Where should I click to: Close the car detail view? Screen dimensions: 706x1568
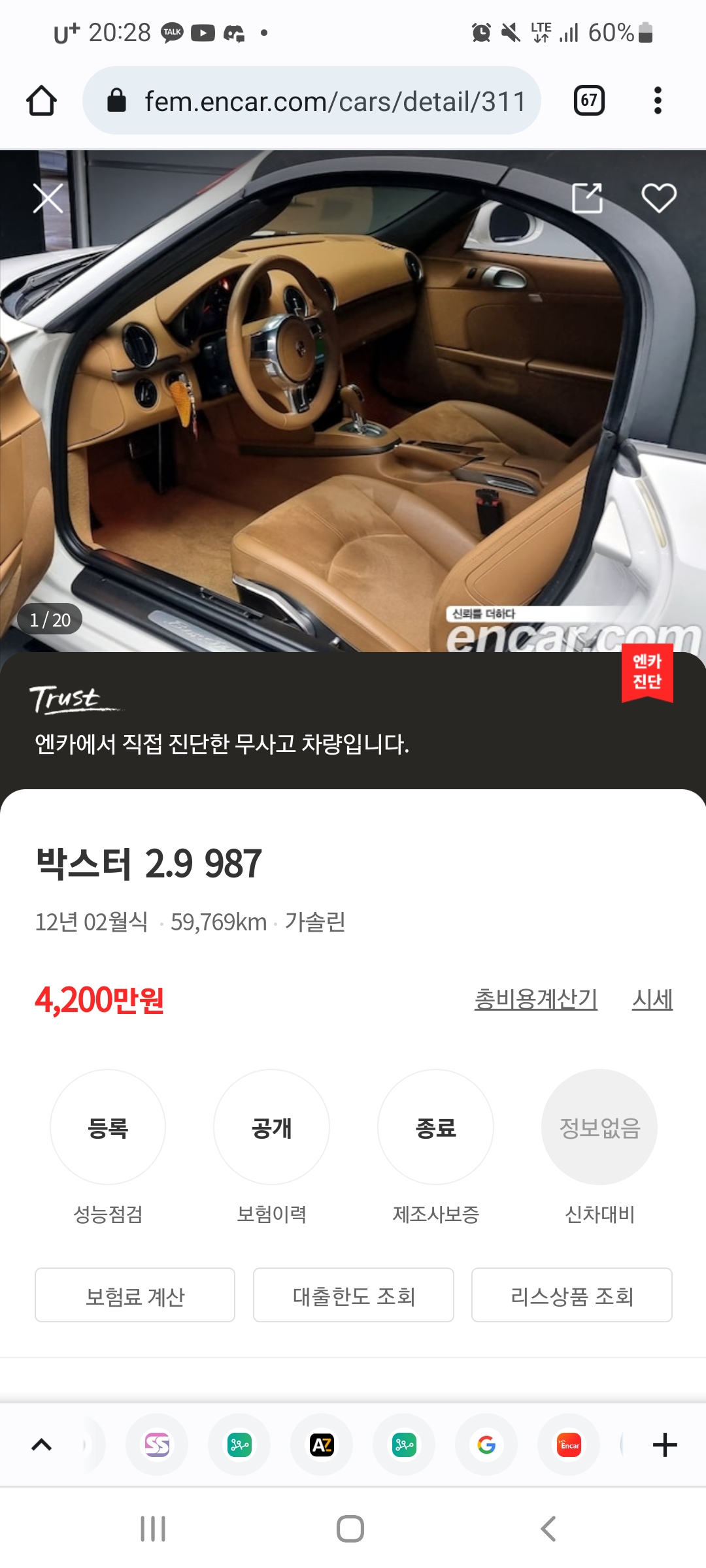[x=48, y=198]
